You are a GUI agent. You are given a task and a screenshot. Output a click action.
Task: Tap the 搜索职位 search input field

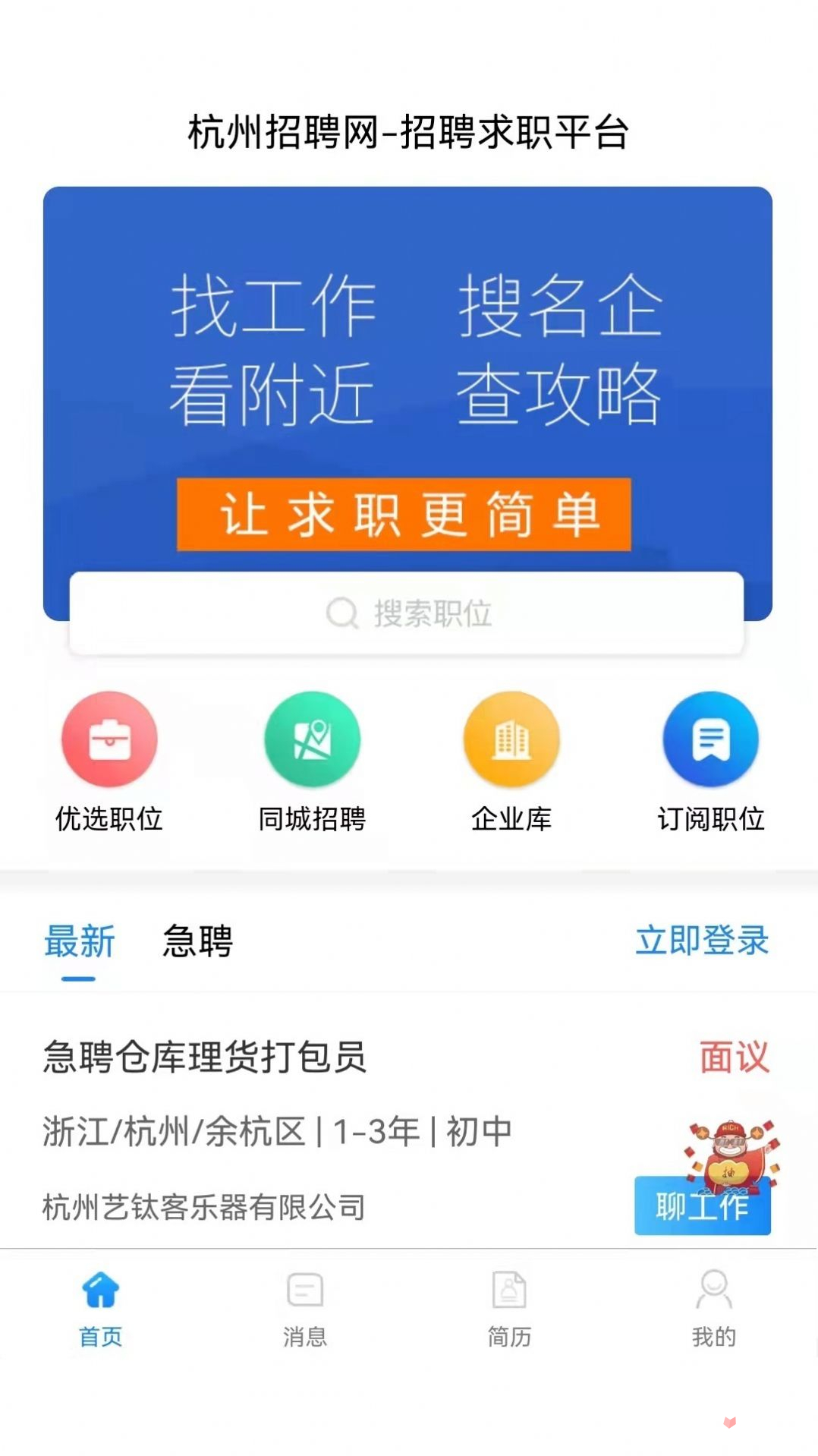408,613
